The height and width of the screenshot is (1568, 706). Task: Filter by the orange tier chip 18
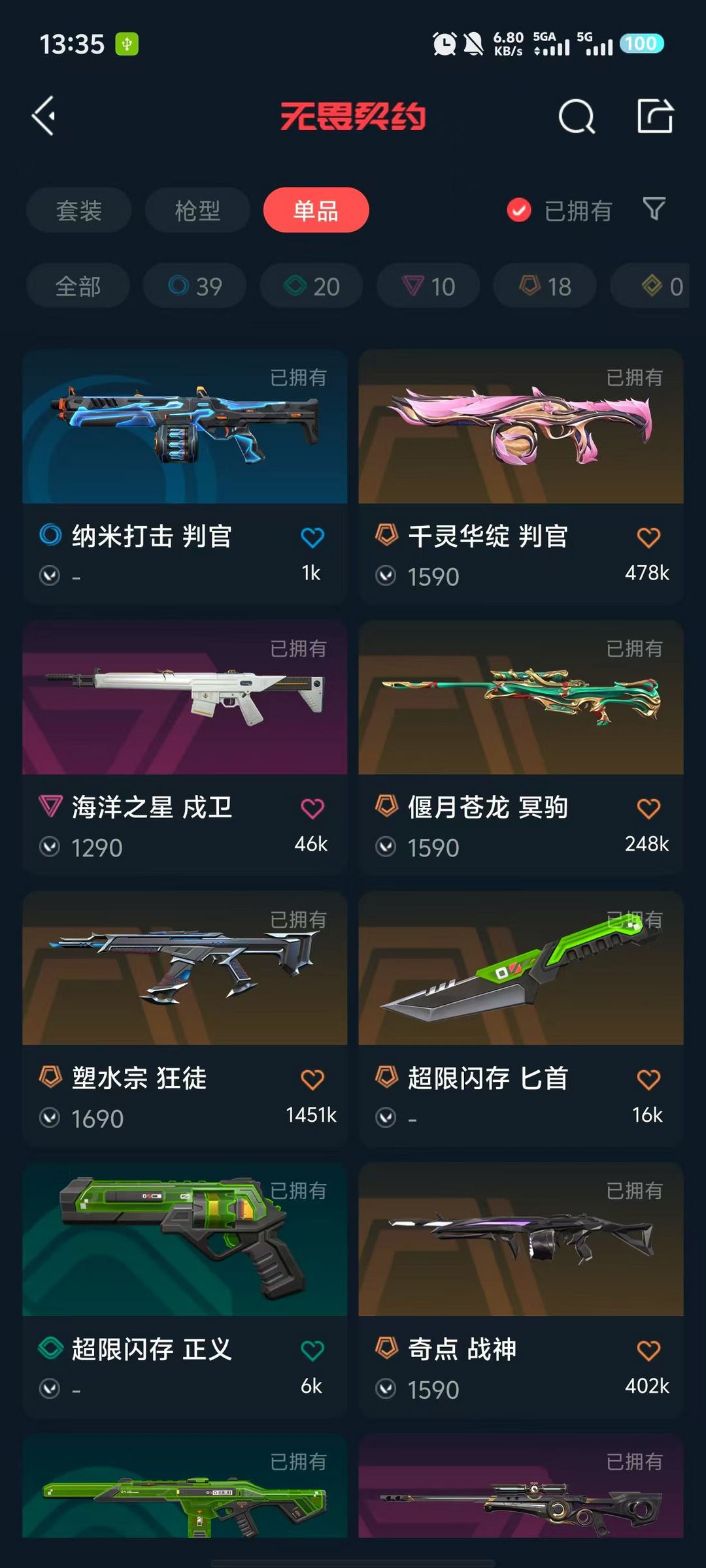pyautogui.click(x=545, y=286)
